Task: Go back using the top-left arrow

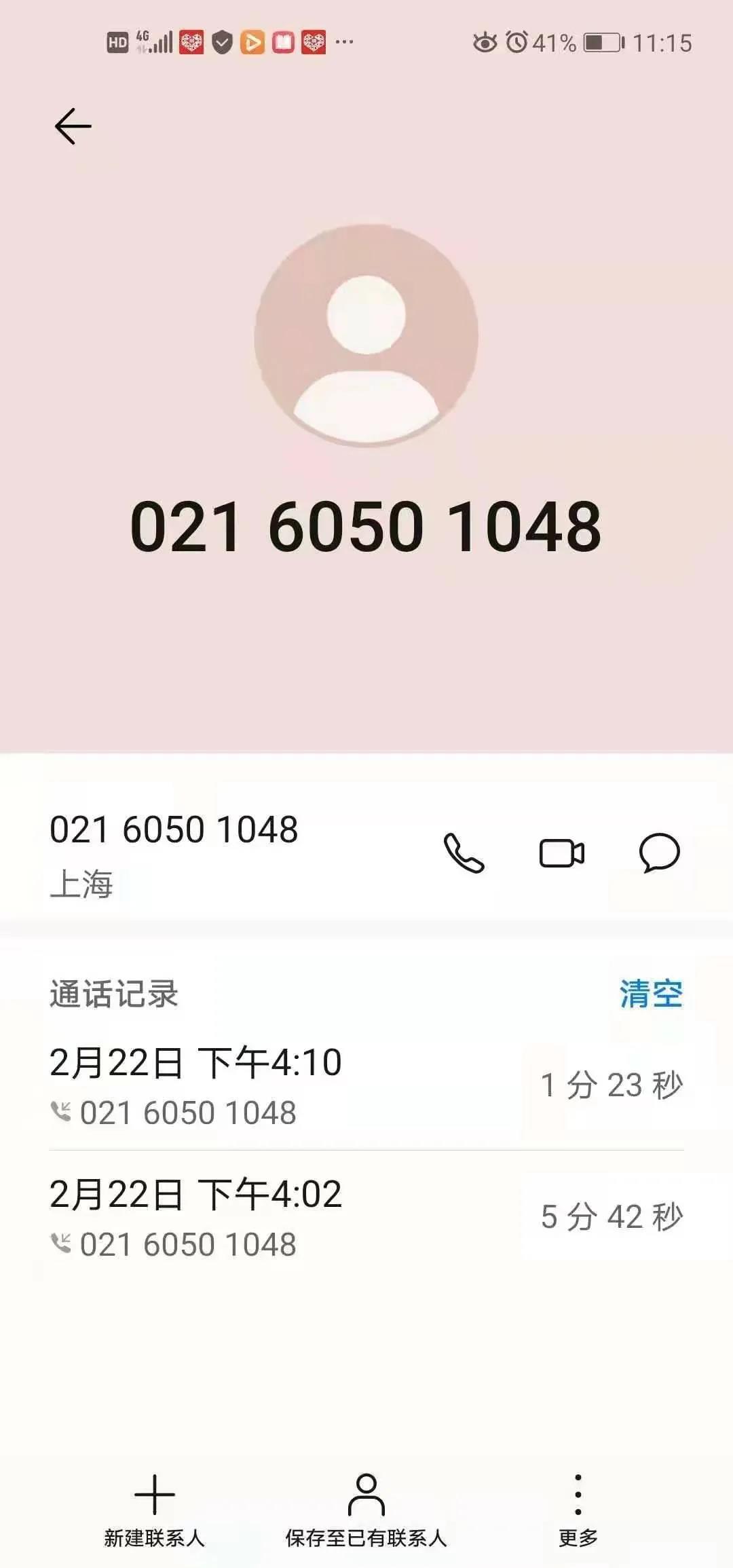Action: (73, 126)
